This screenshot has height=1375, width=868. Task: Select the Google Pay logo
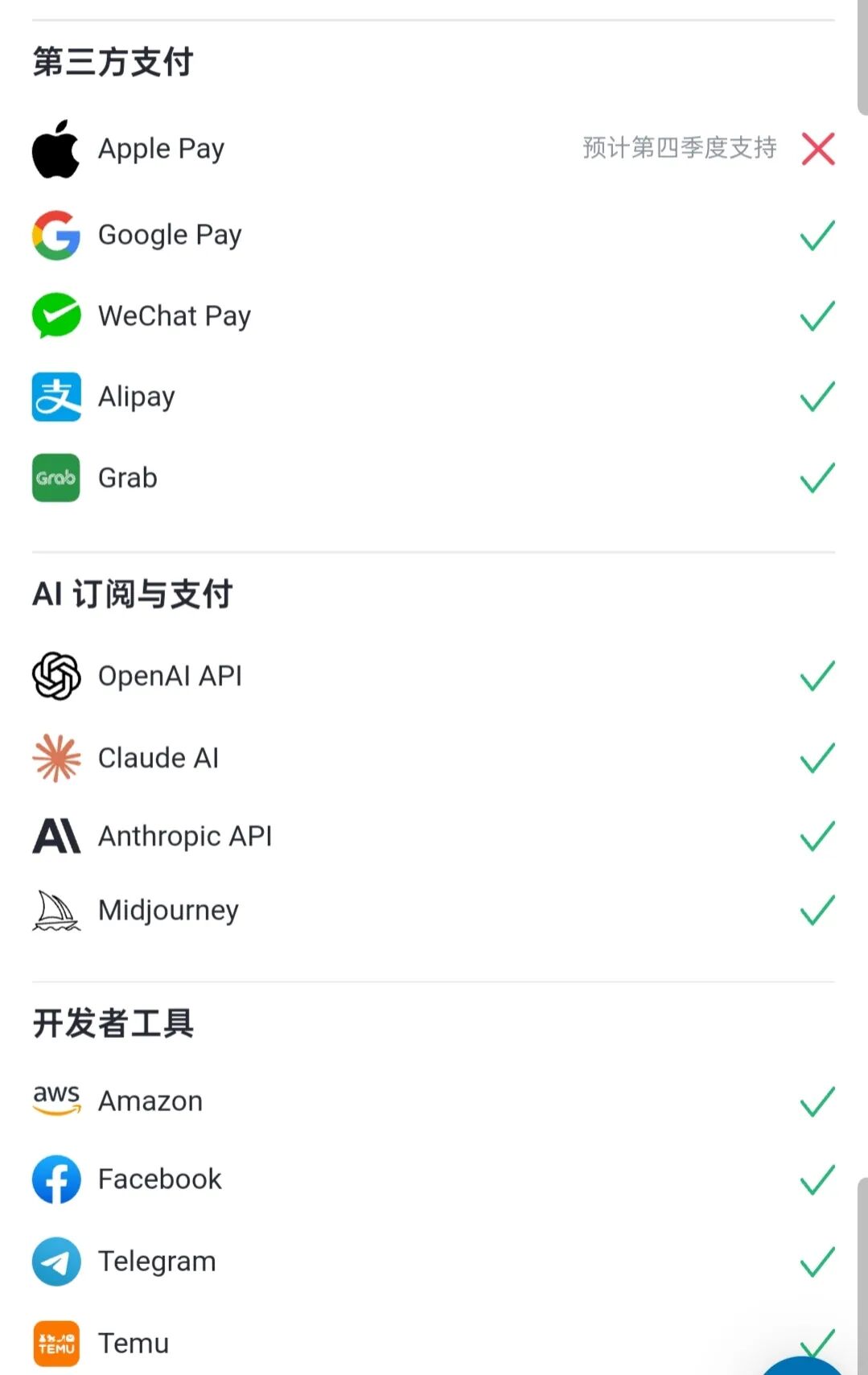[54, 235]
